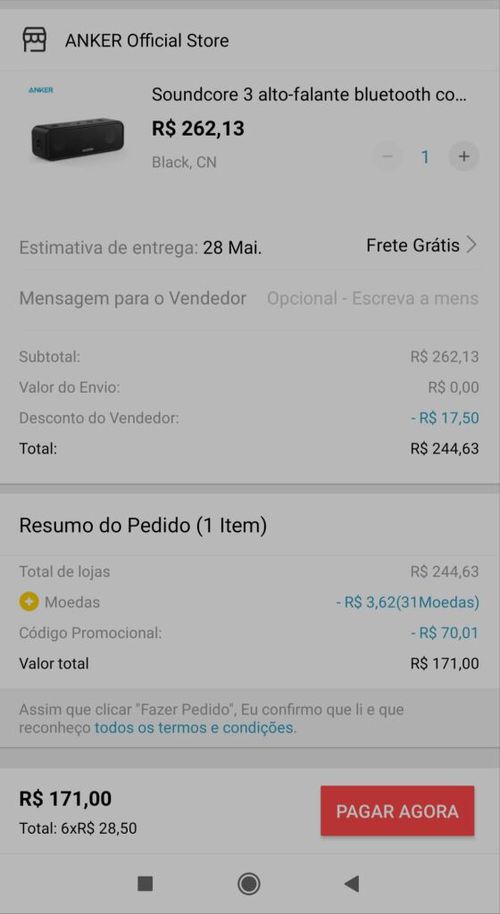Toggle the Moedas coin discount
This screenshot has width=500, height=914.
click(29, 602)
